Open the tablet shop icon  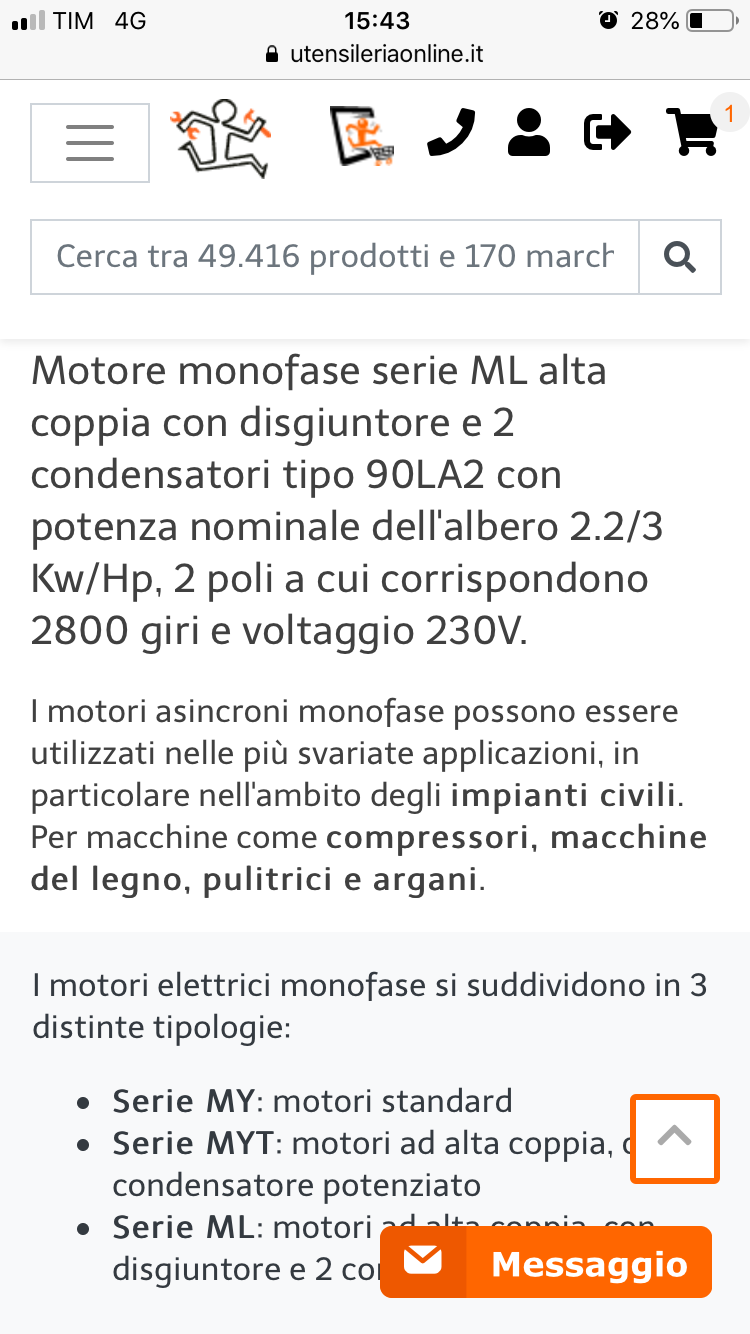coord(362,135)
